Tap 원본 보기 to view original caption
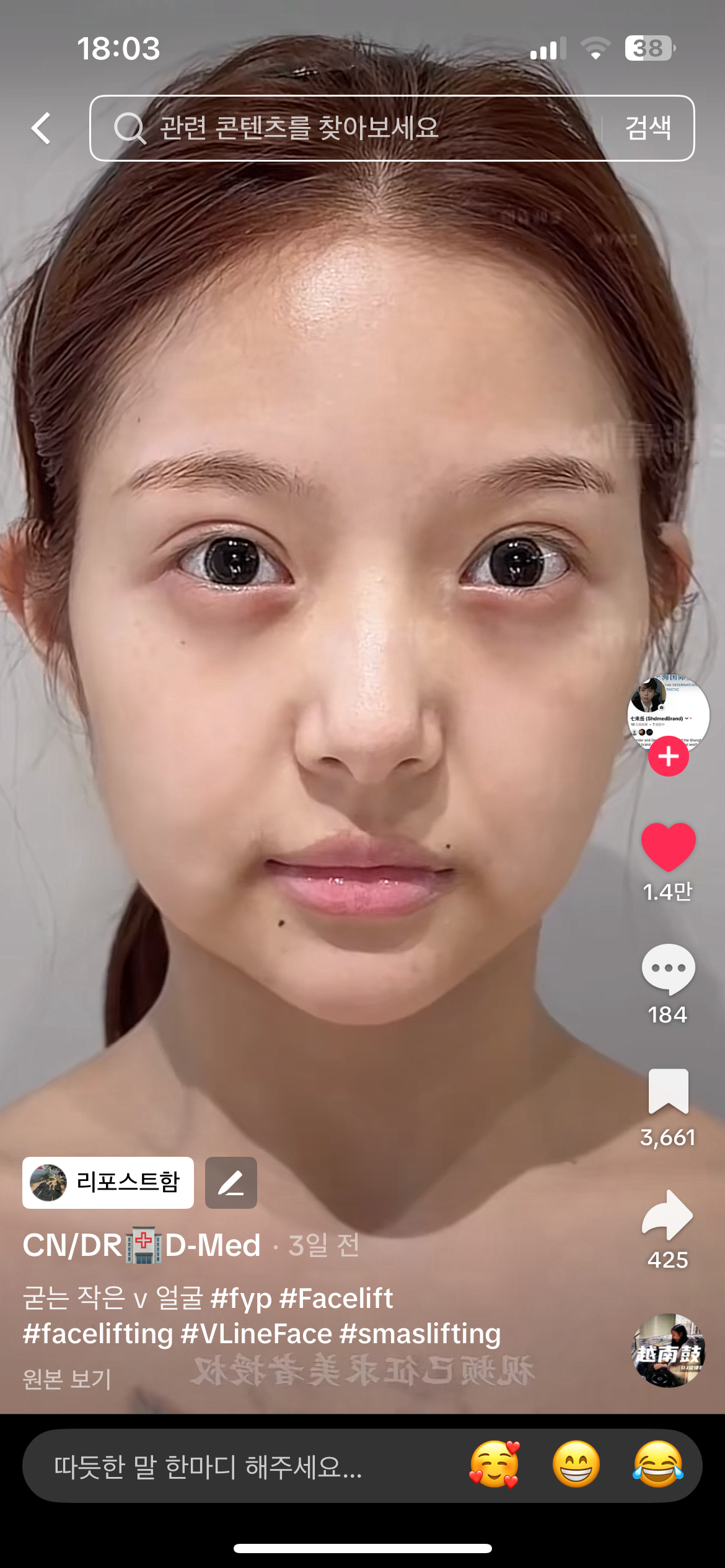Viewport: 725px width, 1568px height. point(67,1379)
